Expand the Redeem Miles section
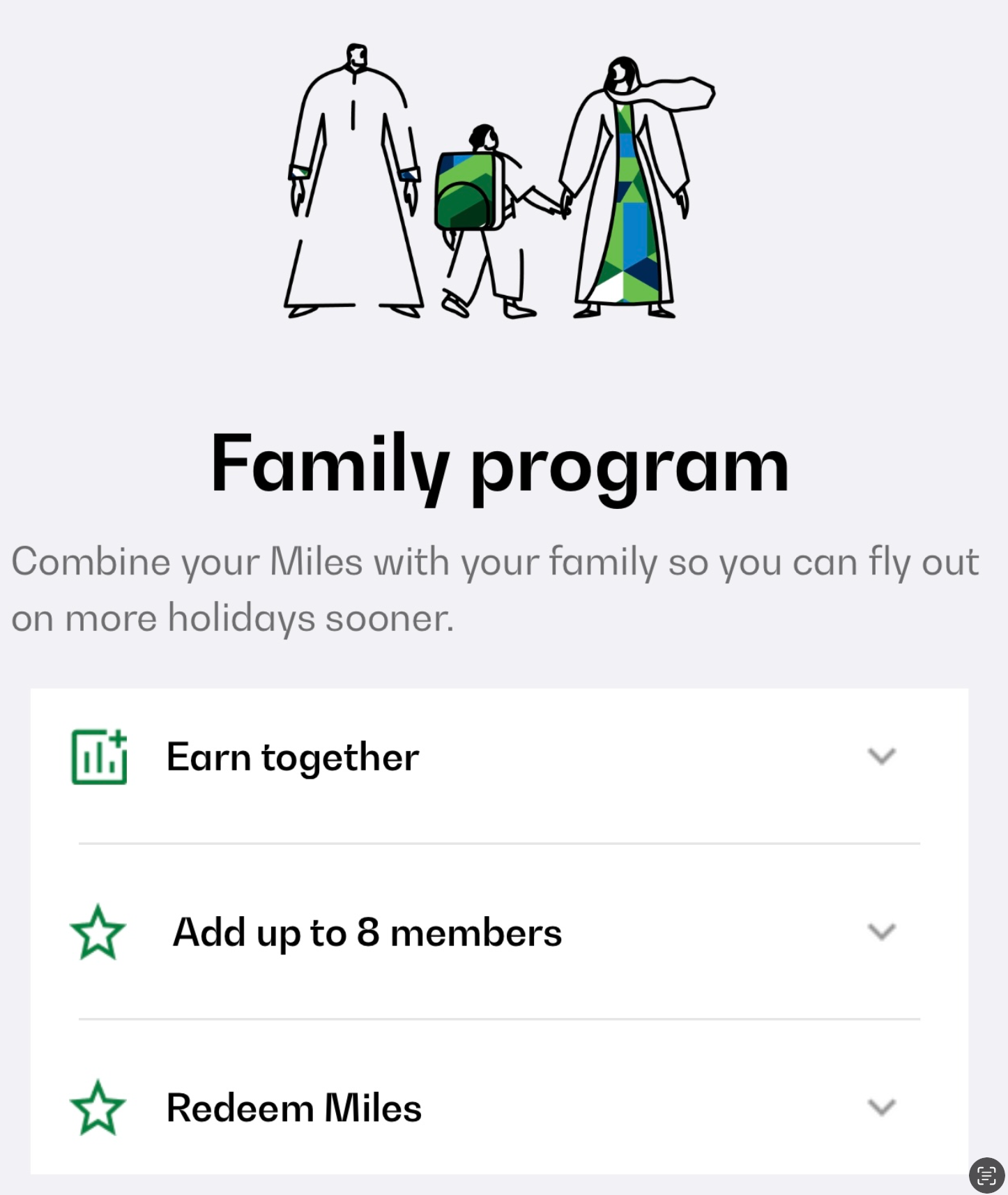Viewport: 1008px width, 1195px height. pyautogui.click(x=881, y=1107)
